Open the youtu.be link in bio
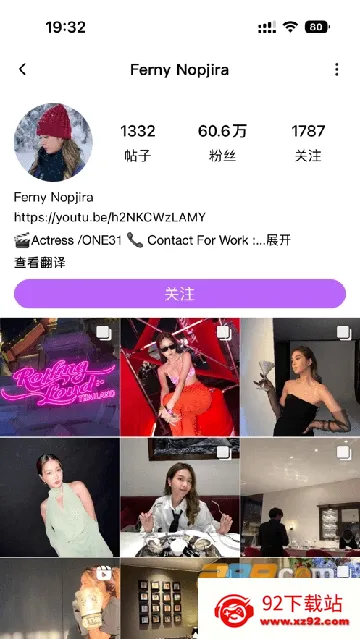Screen dimensions: 360x639 (x=110, y=217)
